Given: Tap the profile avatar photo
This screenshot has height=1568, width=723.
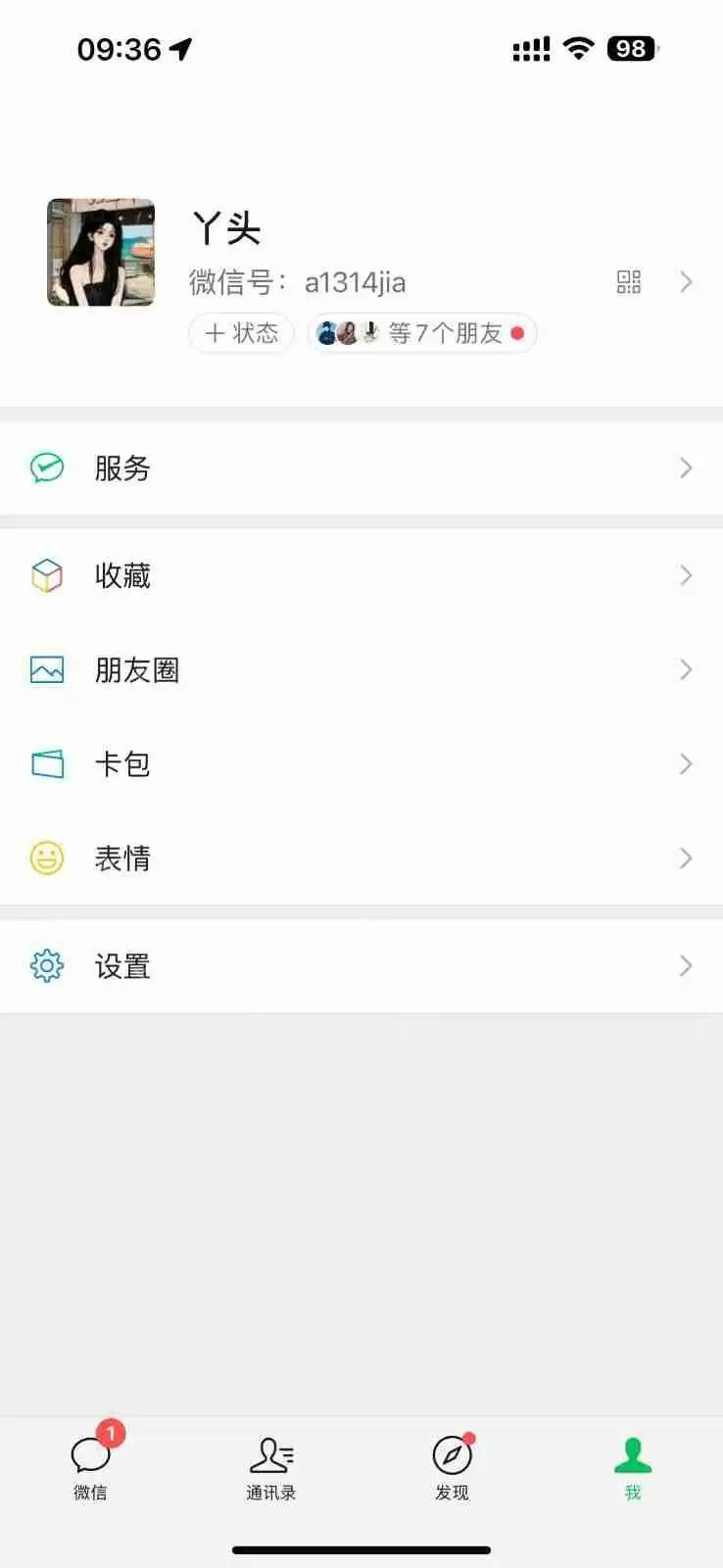Looking at the screenshot, I should pyautogui.click(x=100, y=253).
